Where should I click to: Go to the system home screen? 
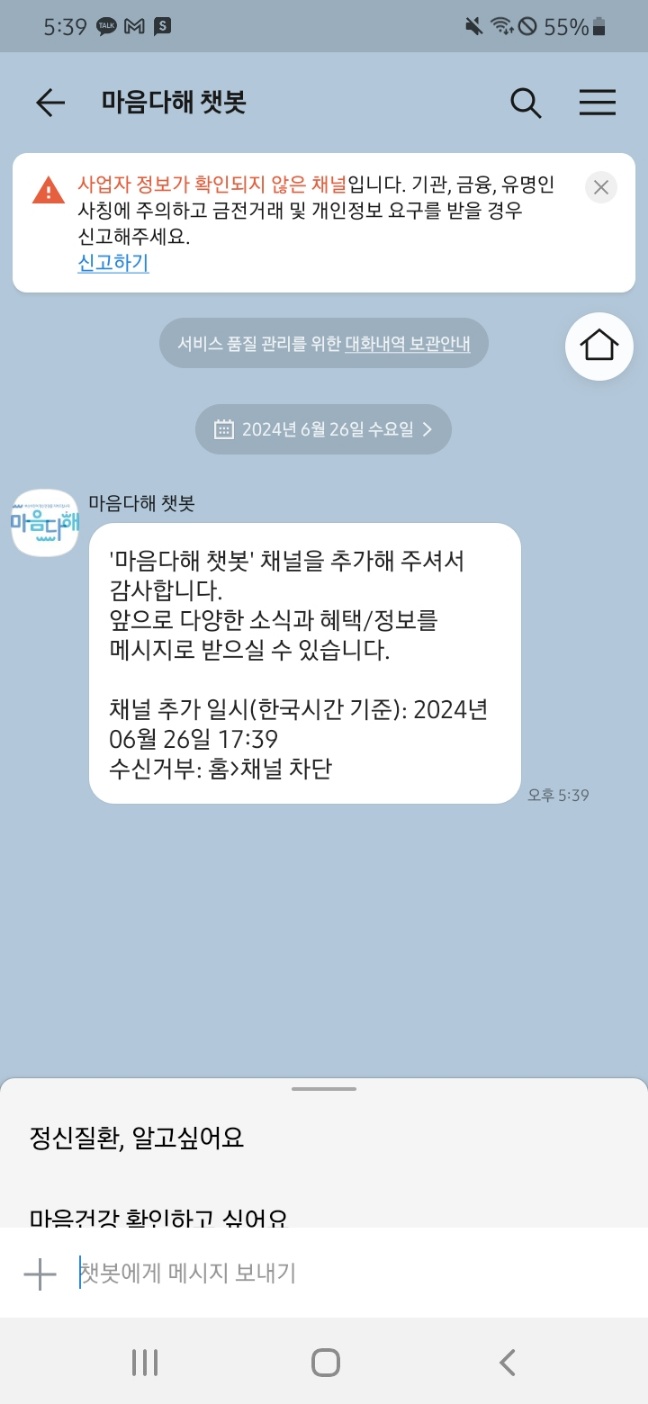point(325,1362)
